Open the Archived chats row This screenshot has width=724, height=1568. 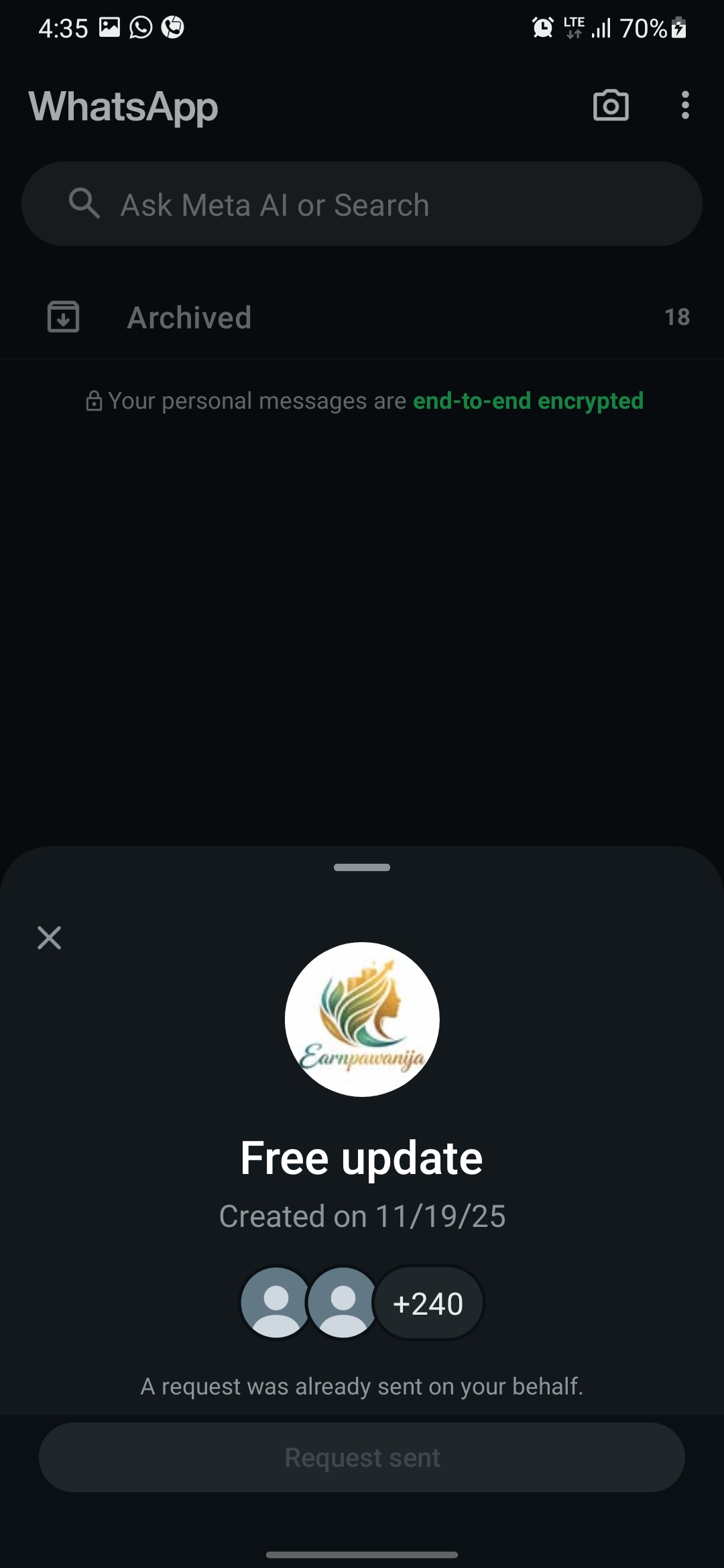(362, 317)
